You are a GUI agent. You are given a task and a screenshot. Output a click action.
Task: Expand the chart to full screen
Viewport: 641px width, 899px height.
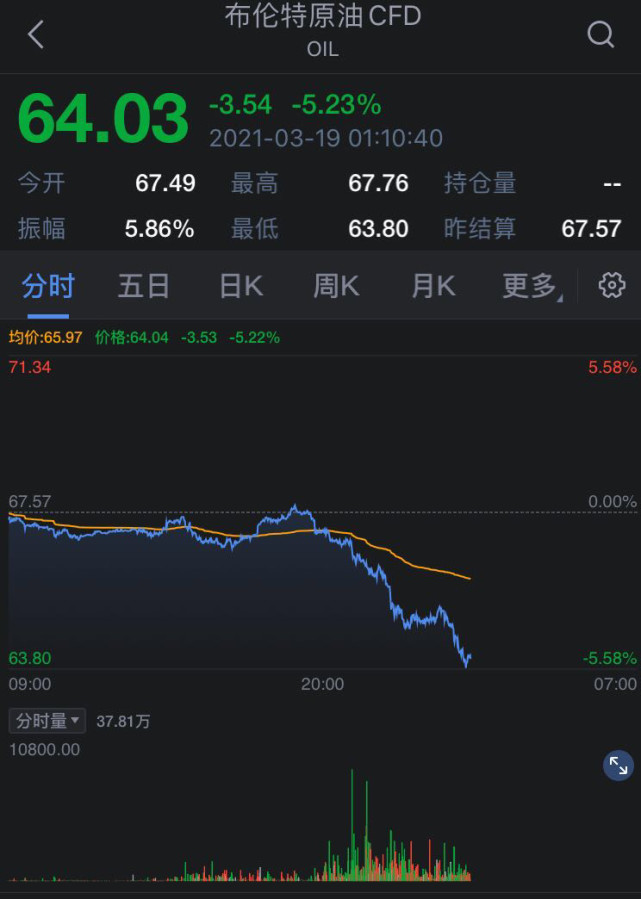pos(619,767)
